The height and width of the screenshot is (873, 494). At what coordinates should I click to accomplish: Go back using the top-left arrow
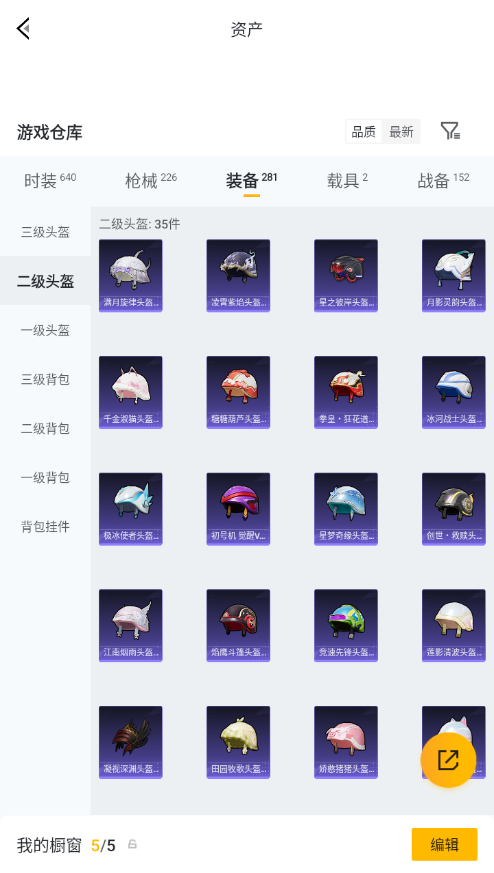[23, 28]
